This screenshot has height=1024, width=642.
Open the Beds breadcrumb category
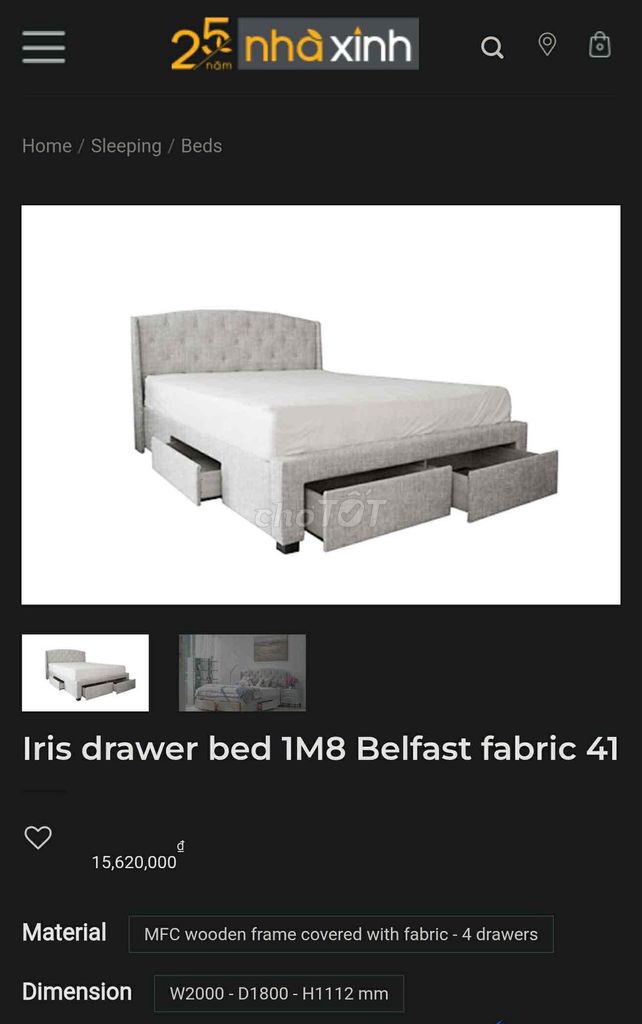pyautogui.click(x=201, y=146)
